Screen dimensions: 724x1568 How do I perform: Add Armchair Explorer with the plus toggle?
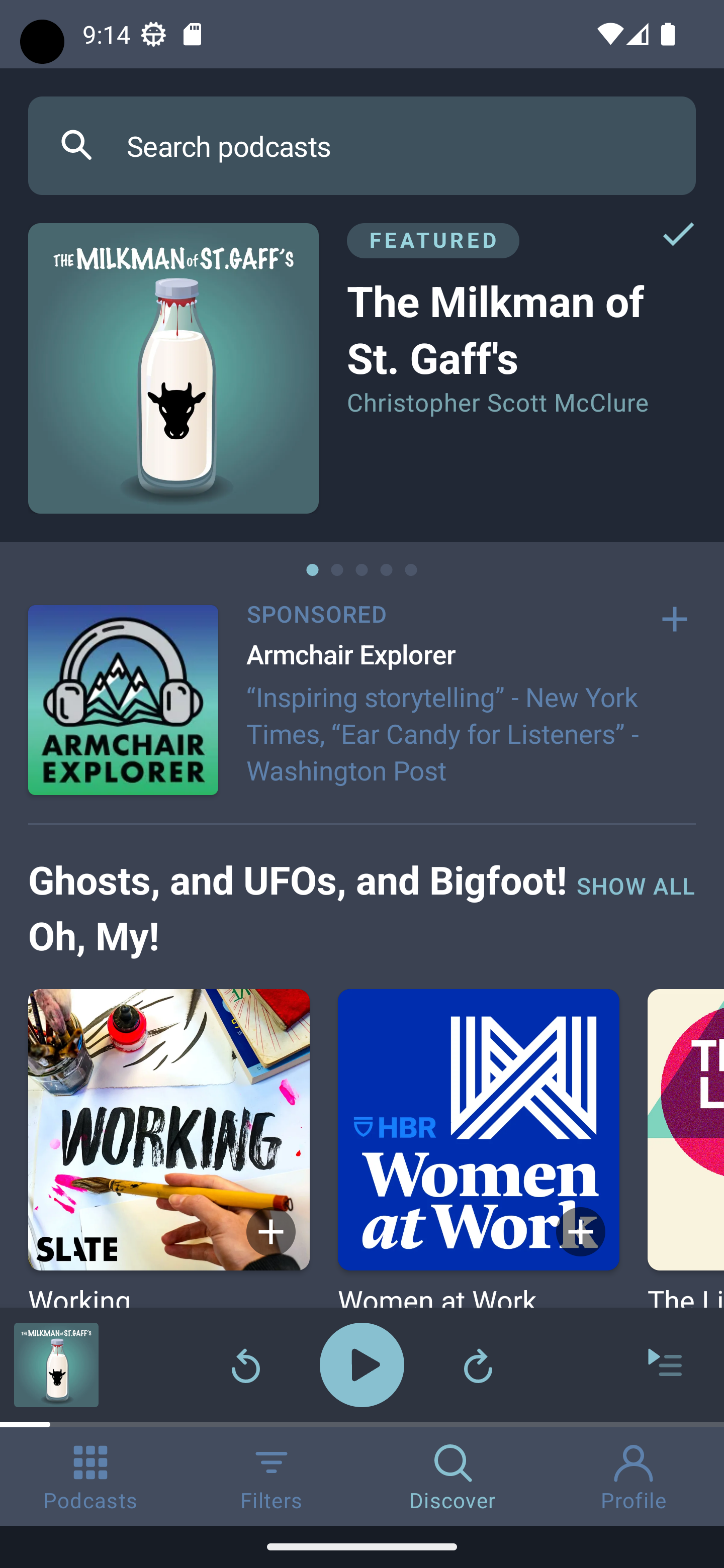tap(674, 619)
